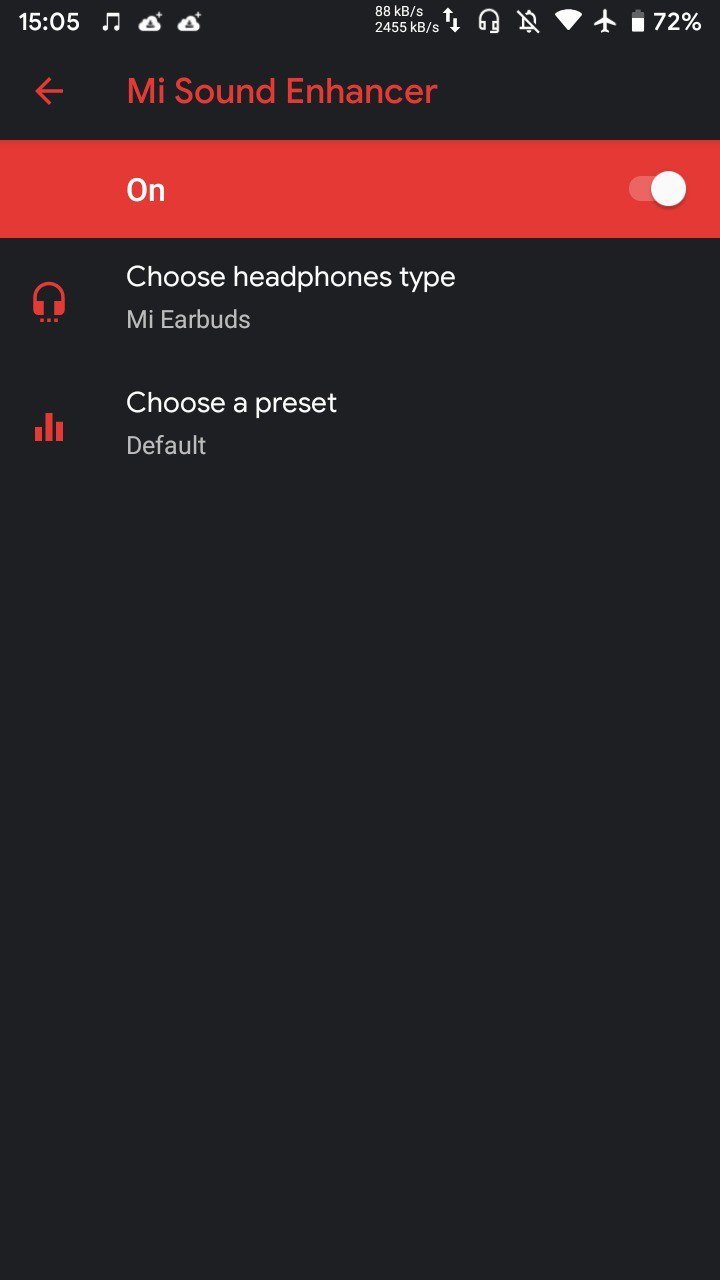Go back from Mi Sound Enhancer
The image size is (720, 1280).
tap(49, 92)
